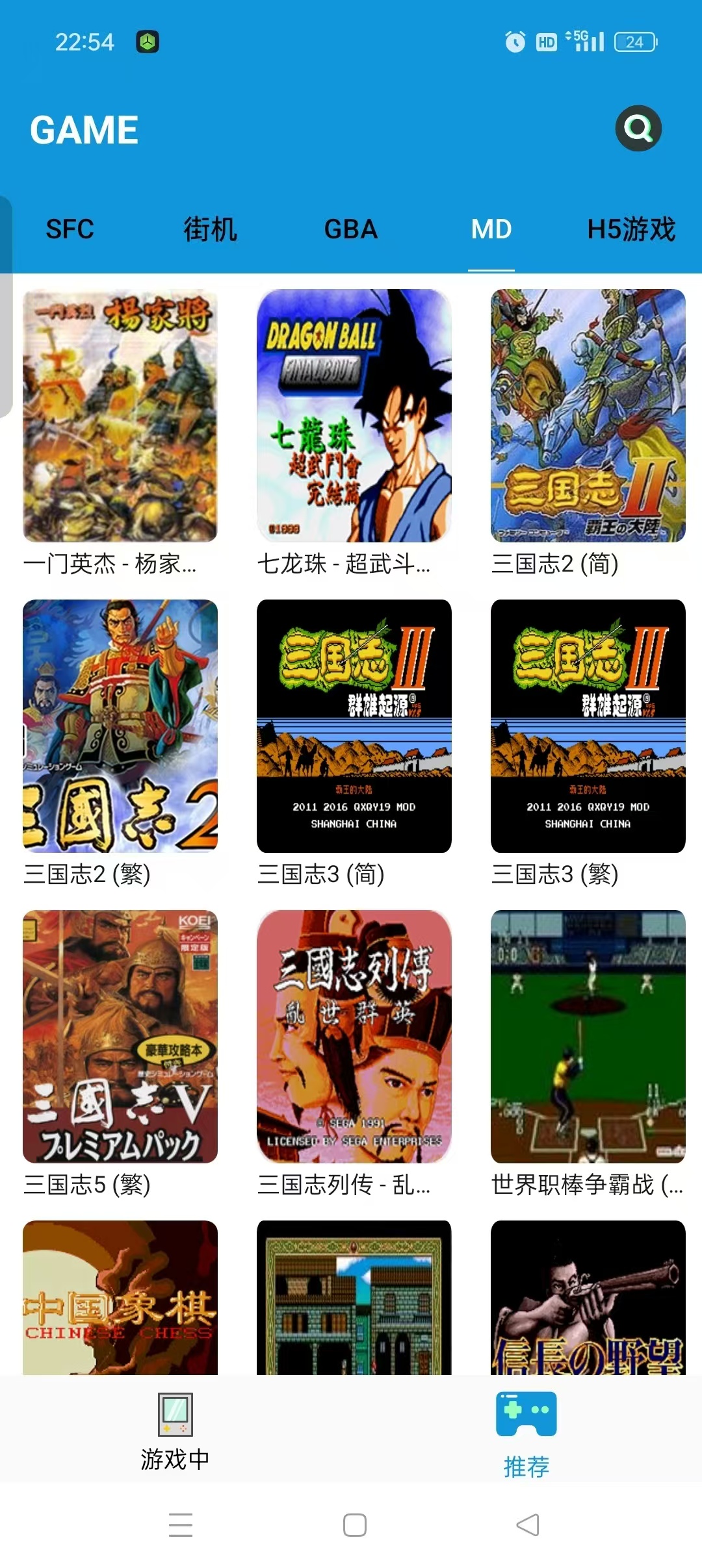Switch to the H5游戏 tab

pyautogui.click(x=630, y=230)
